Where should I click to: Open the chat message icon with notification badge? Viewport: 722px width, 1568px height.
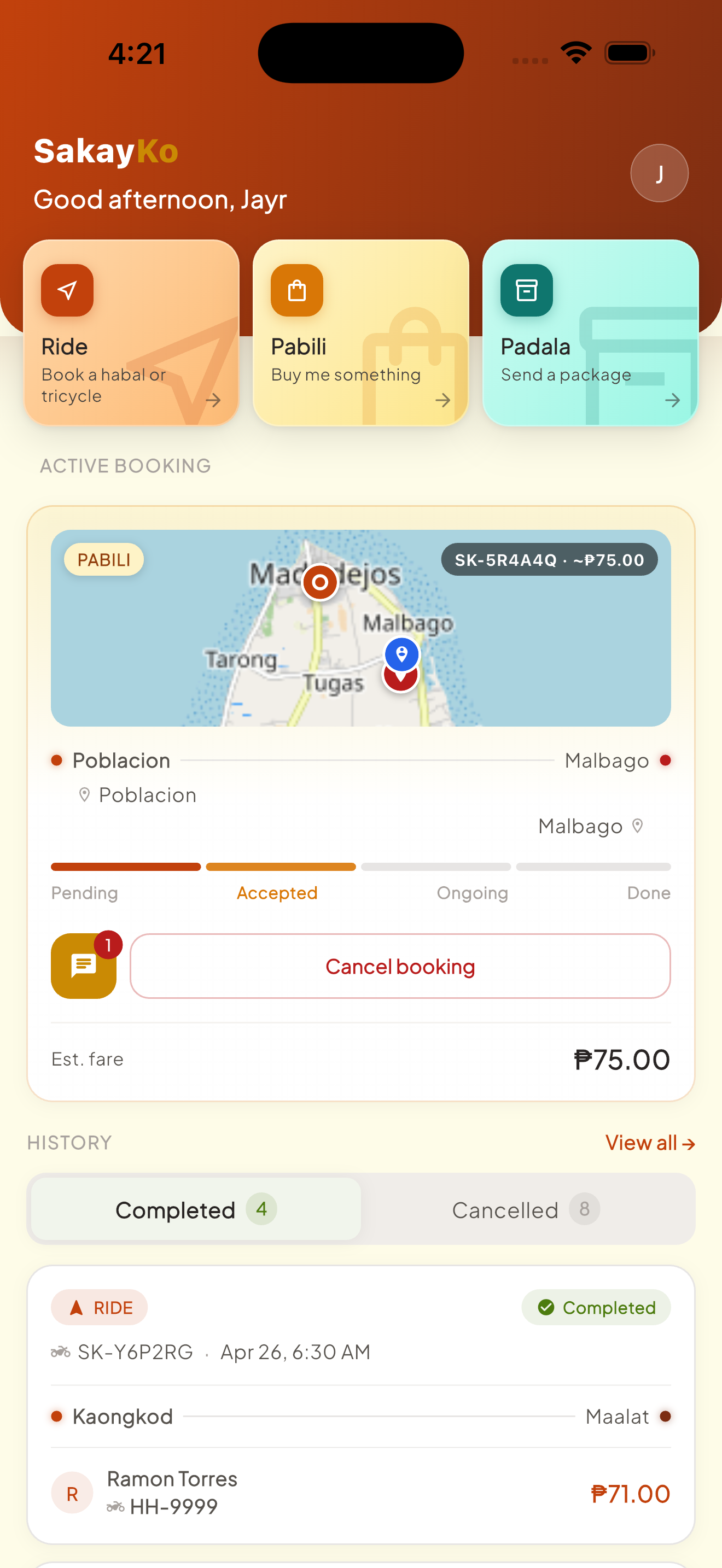[83, 967]
